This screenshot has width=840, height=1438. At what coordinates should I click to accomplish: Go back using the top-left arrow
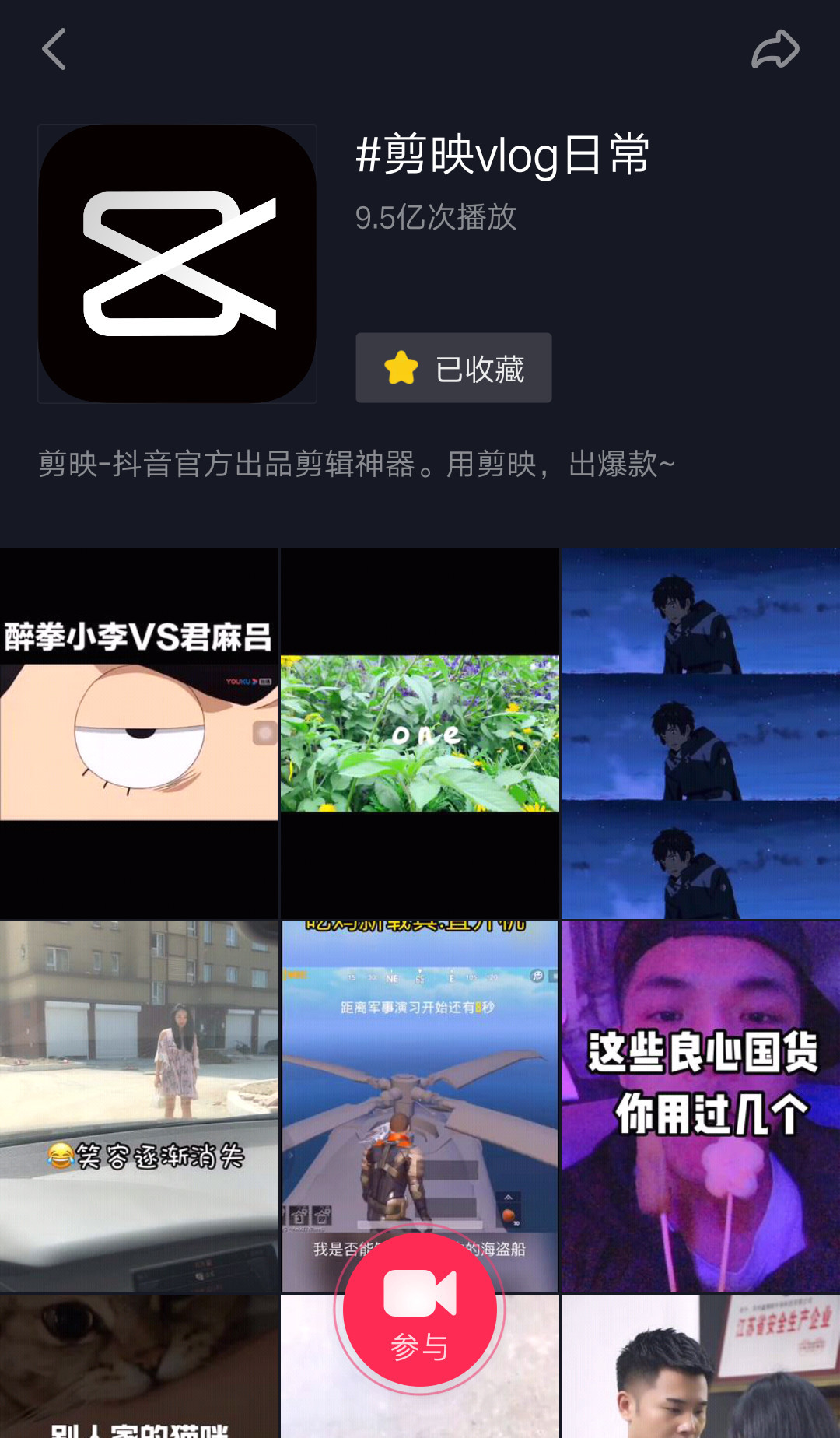click(54, 50)
